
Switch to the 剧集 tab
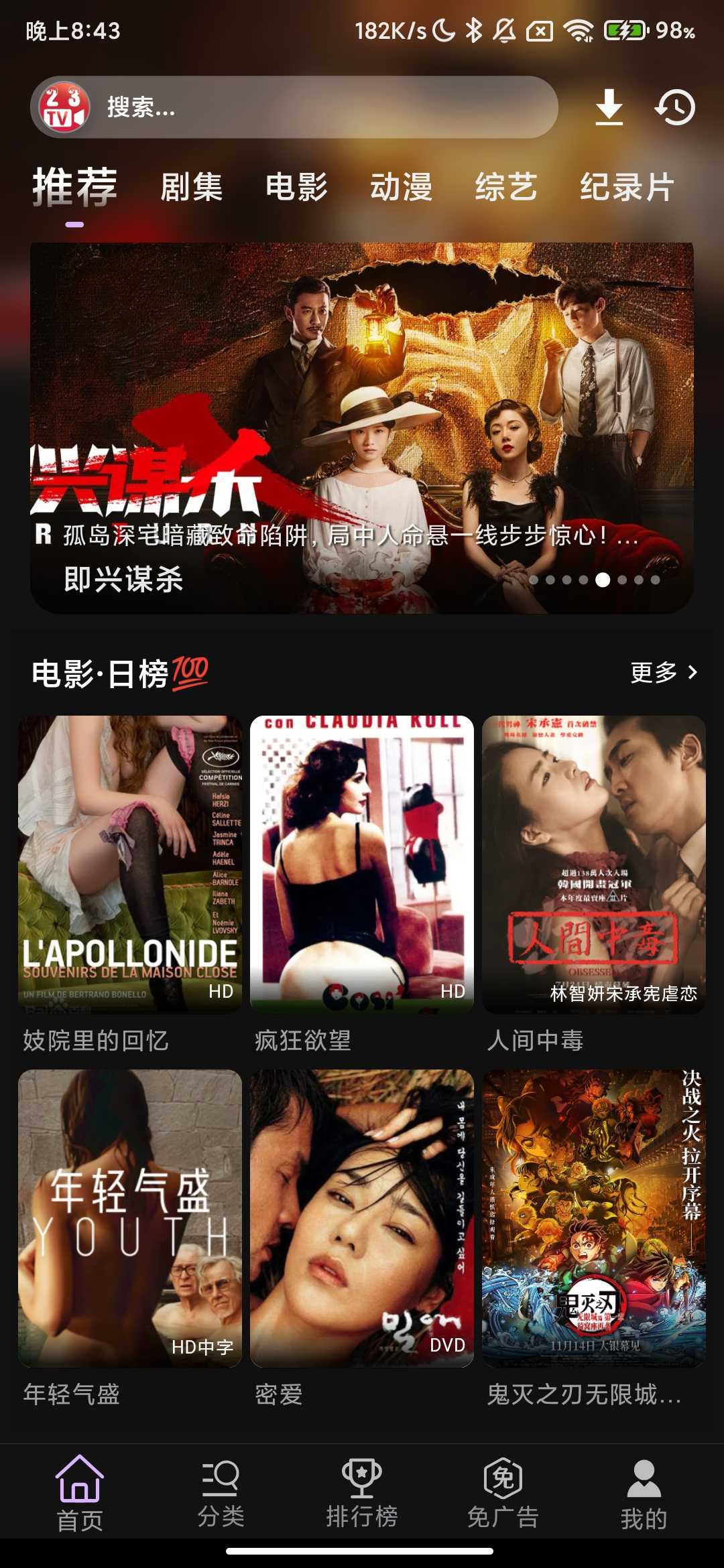pyautogui.click(x=192, y=188)
